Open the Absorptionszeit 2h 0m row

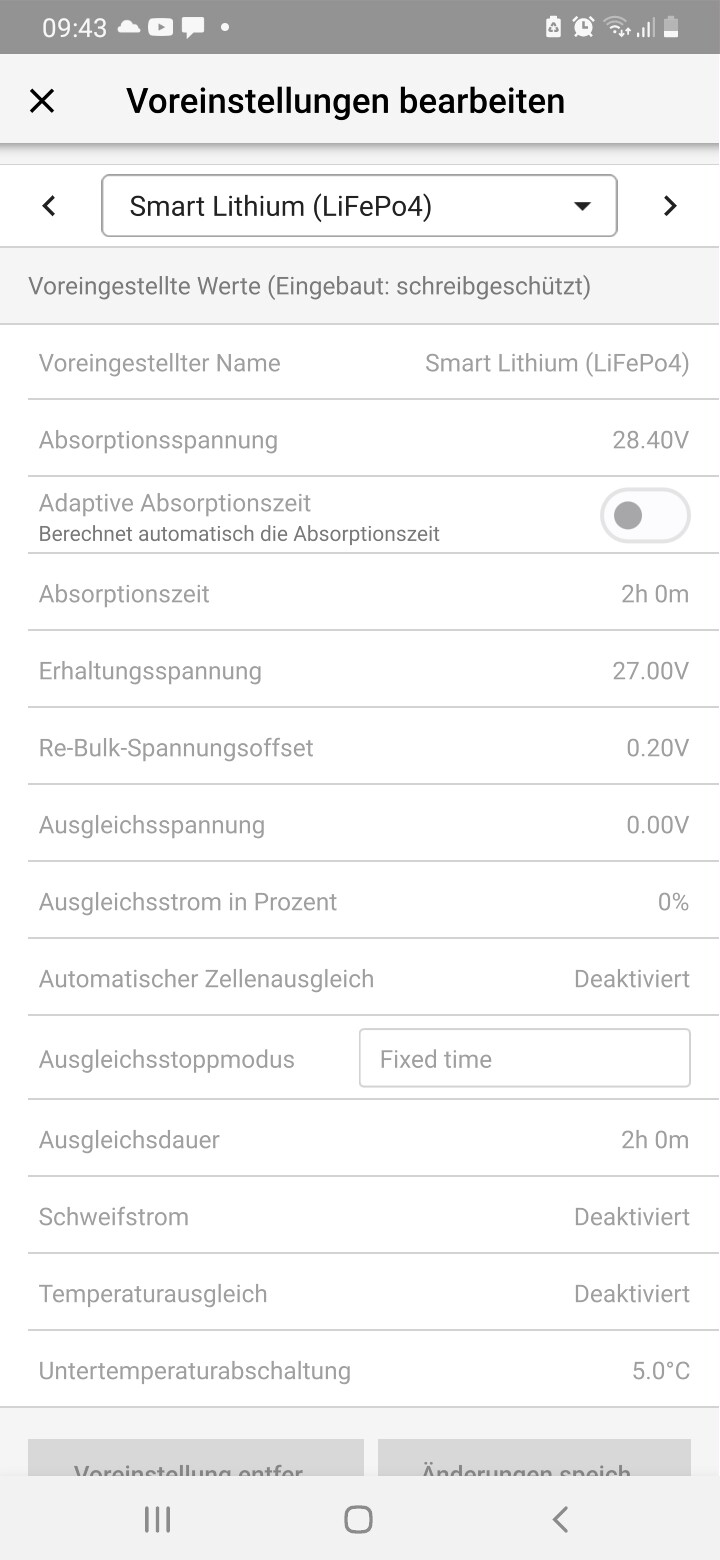point(364,593)
